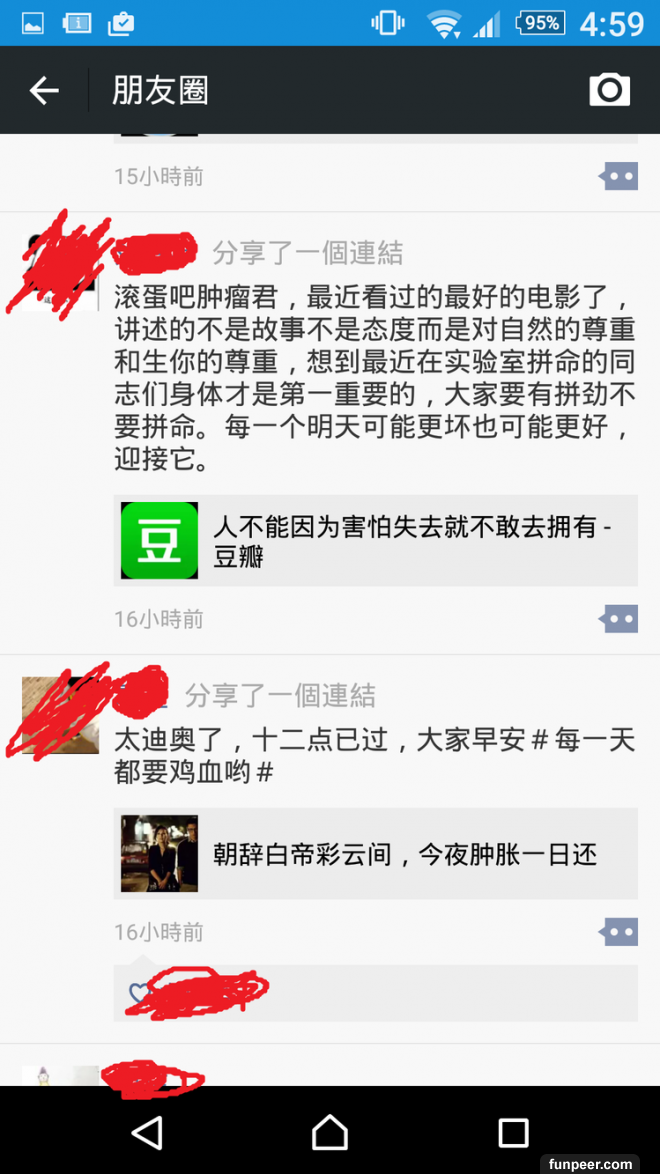Tap the system back button

tap(148, 1132)
